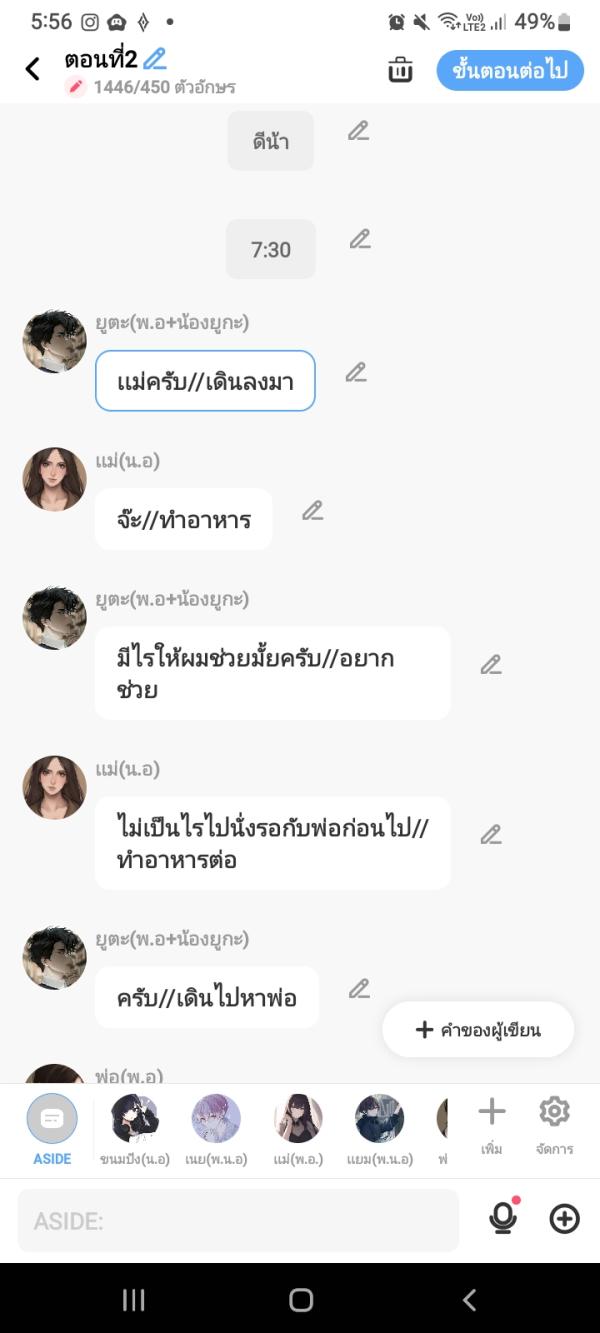
Task: Edit the ครับ//เดินไปหาพ่อ message
Action: 359,989
